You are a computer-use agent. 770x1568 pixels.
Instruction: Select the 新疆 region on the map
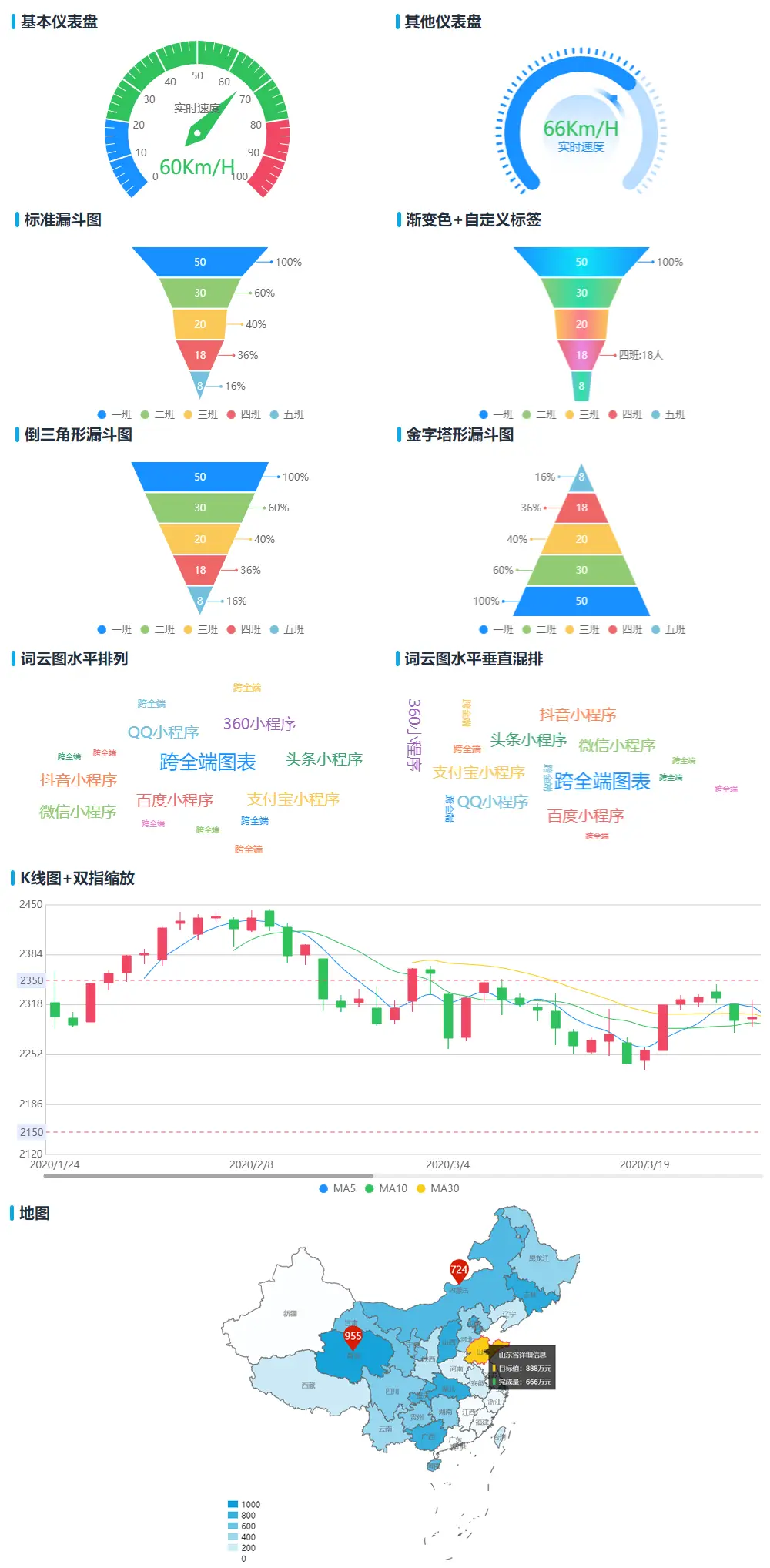pos(290,1314)
